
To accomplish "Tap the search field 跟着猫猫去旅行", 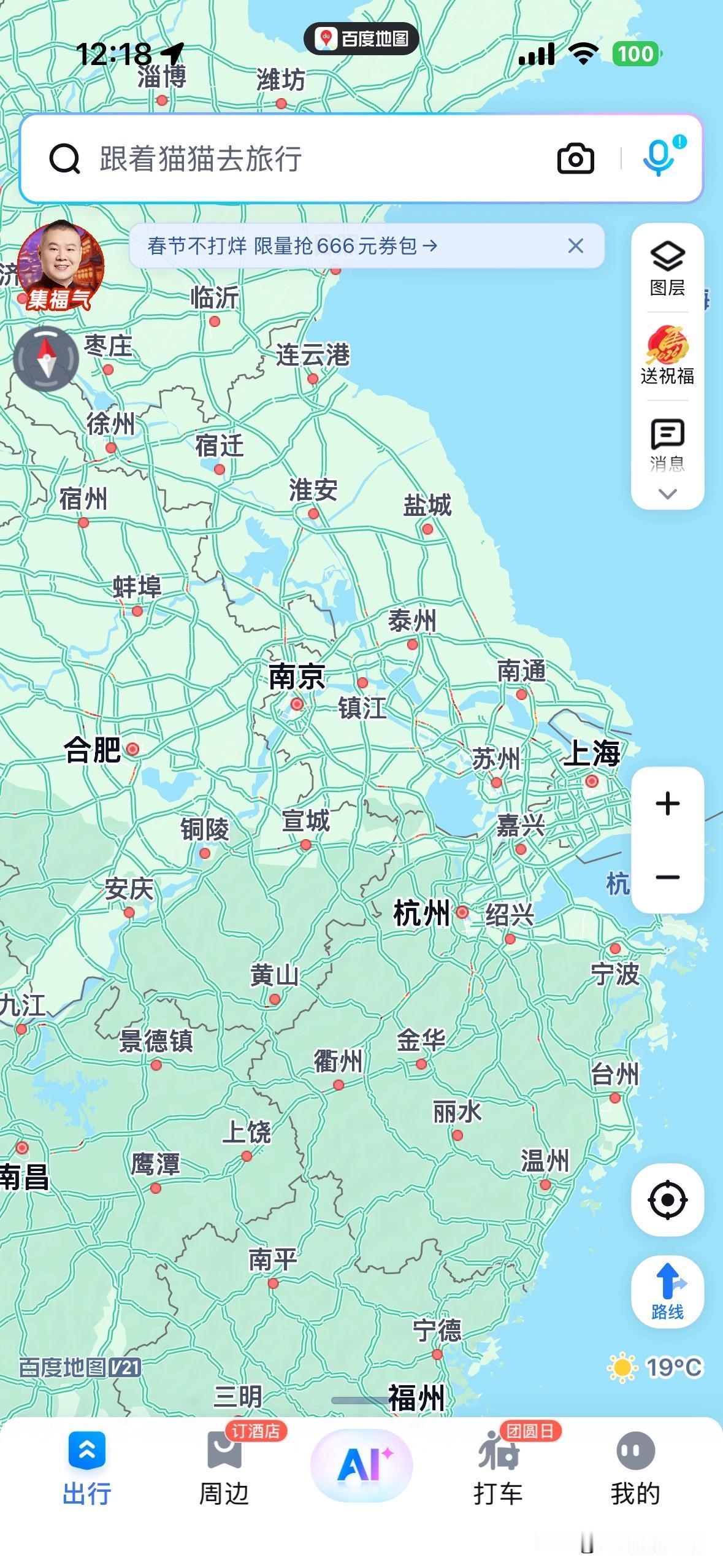I will pos(245,158).
